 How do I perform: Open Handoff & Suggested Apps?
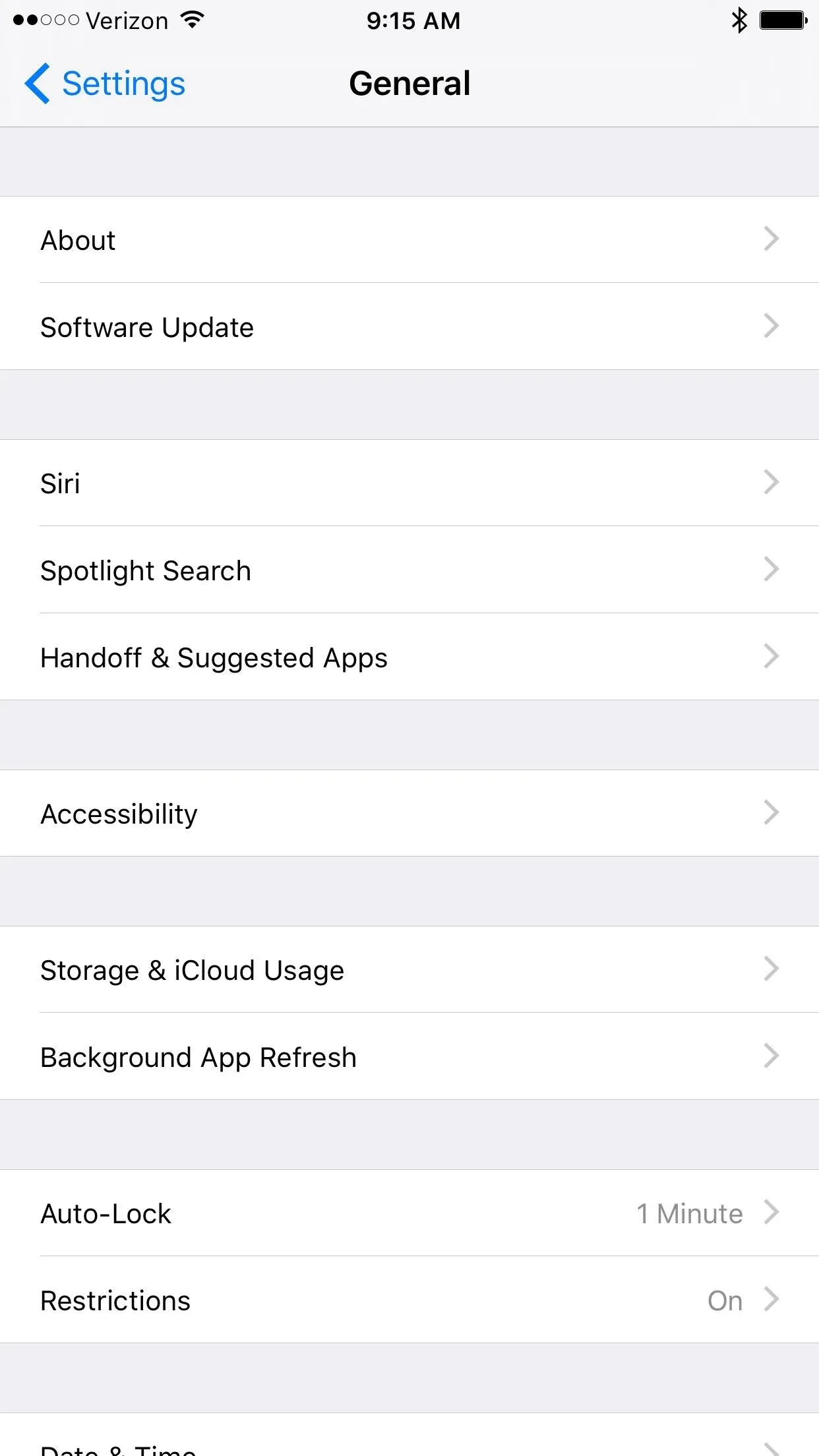tap(409, 657)
